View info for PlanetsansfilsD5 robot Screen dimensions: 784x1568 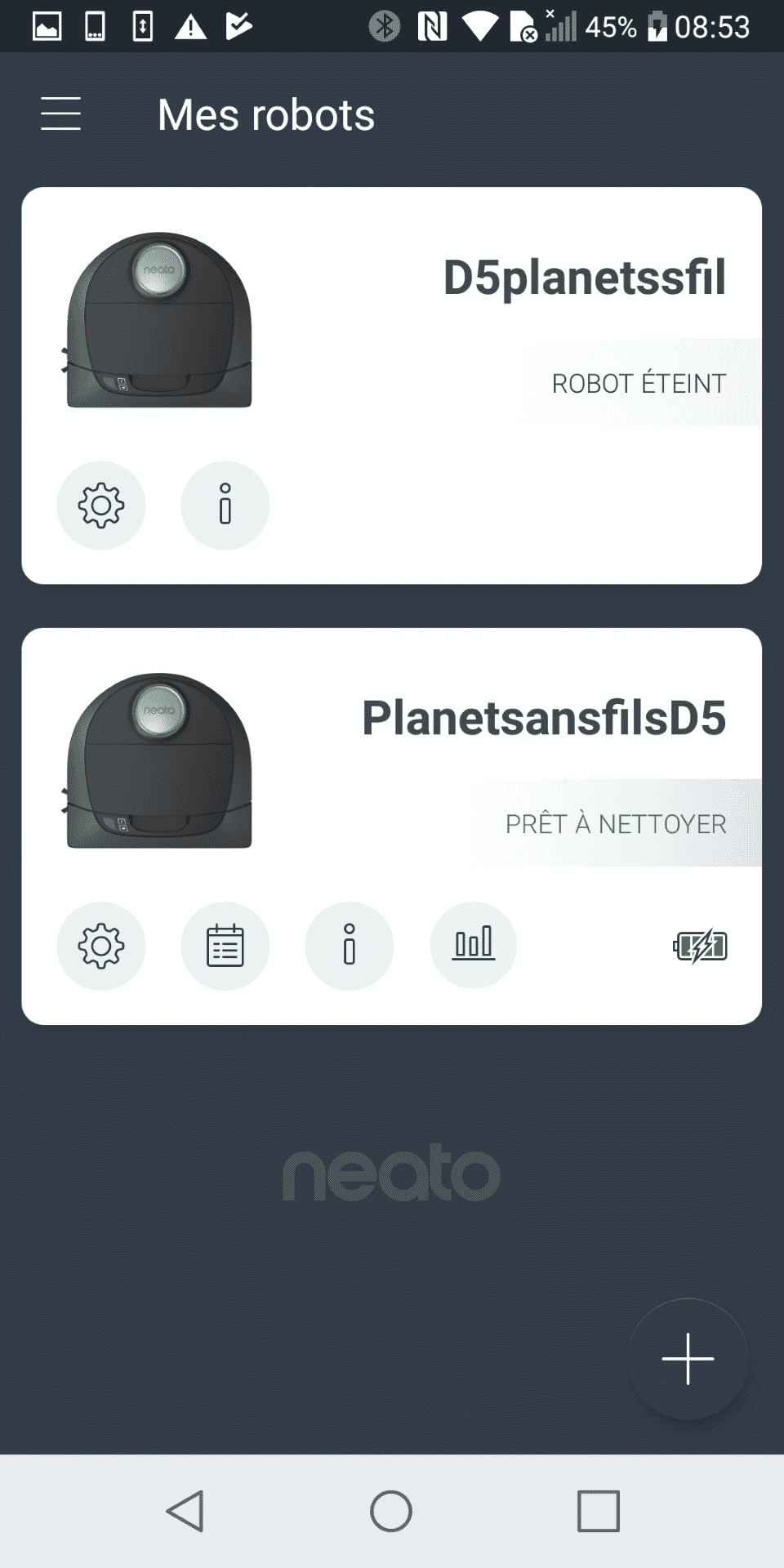[x=350, y=947]
